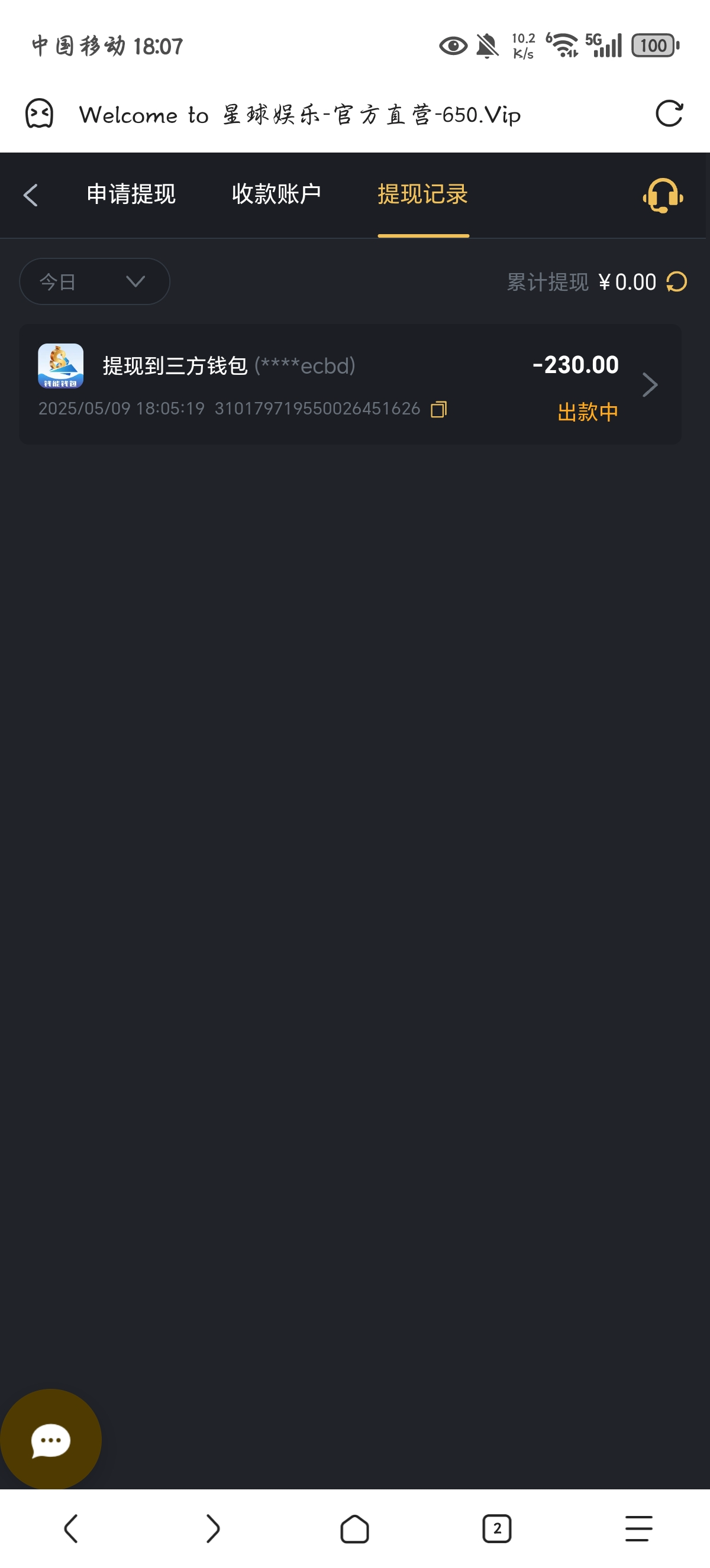Navigate forward in the browser toolbar
Viewport: 710px width, 1568px height.
212,1528
